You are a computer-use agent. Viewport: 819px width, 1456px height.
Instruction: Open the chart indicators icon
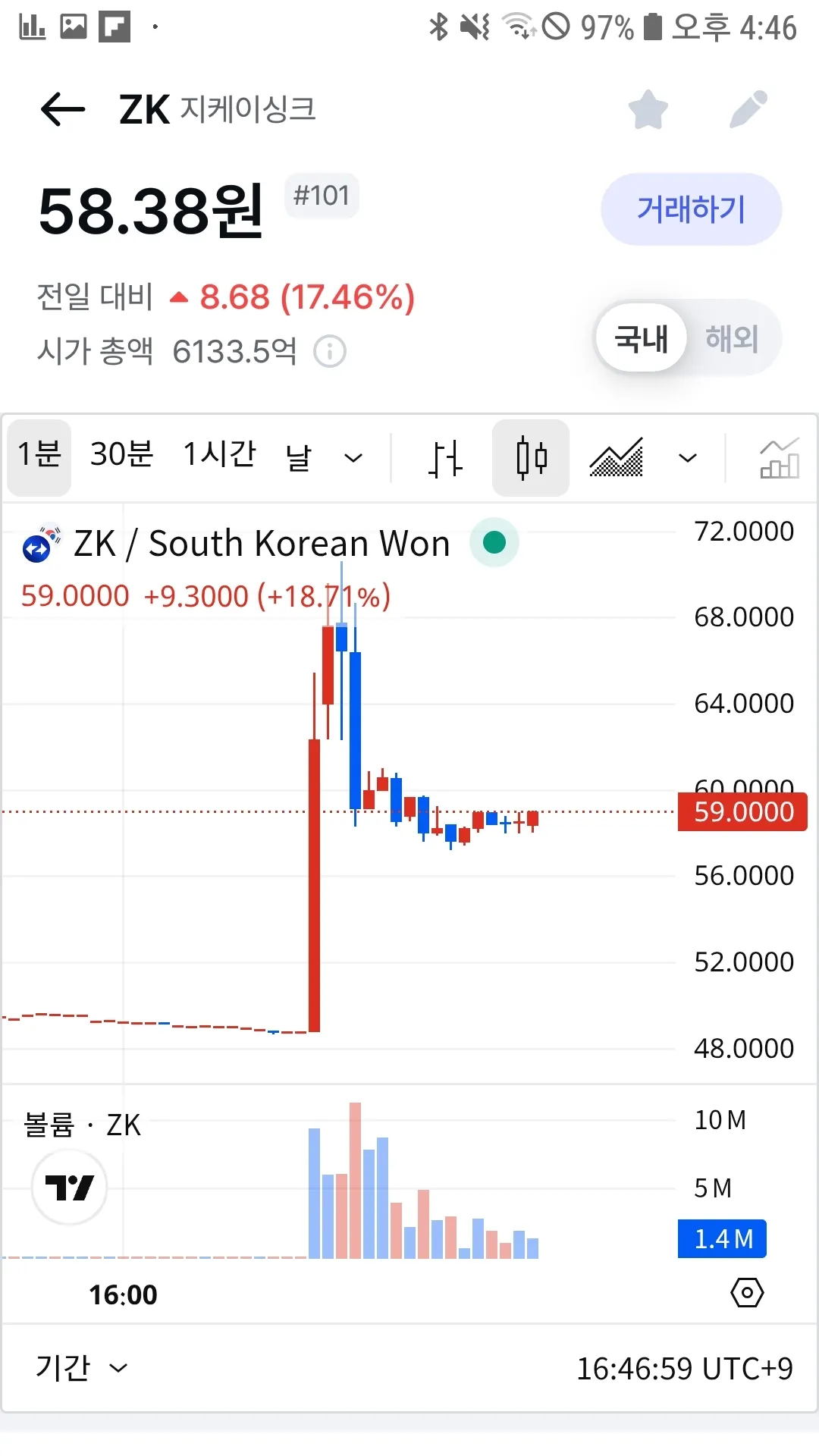[779, 458]
